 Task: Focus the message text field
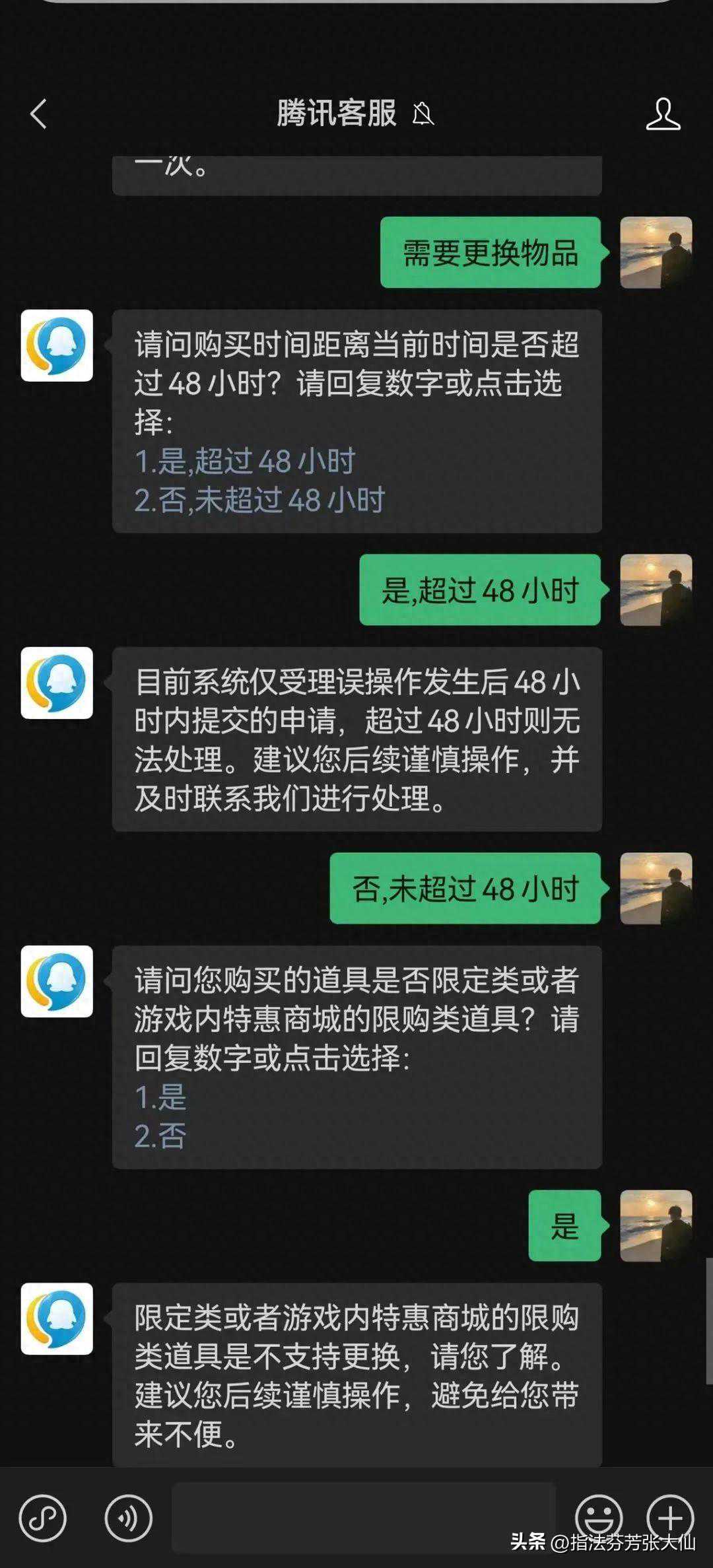pos(363,1518)
